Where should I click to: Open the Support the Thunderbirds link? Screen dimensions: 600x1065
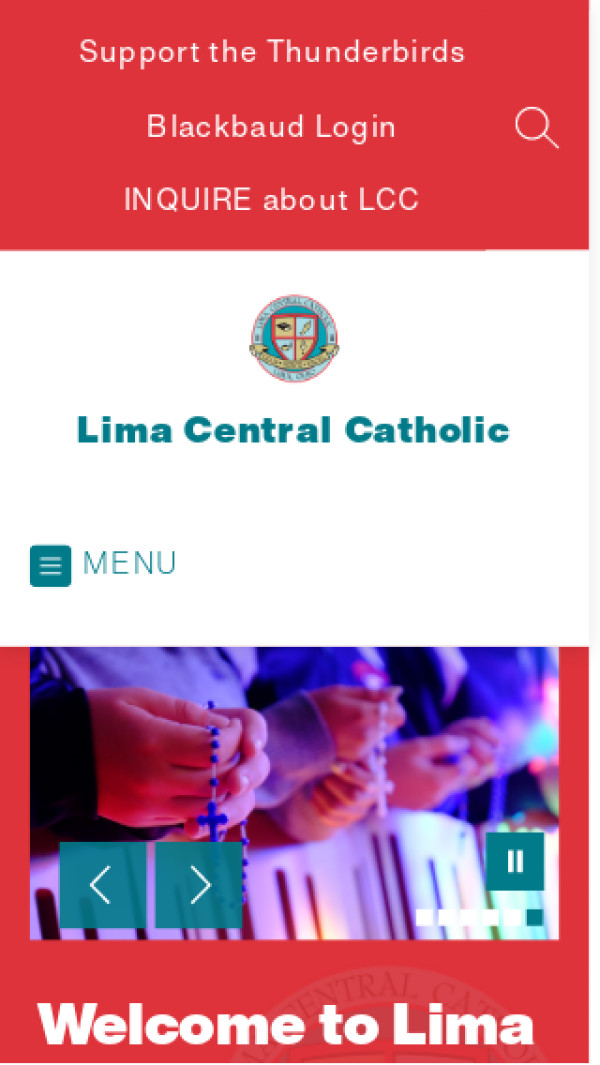272,52
